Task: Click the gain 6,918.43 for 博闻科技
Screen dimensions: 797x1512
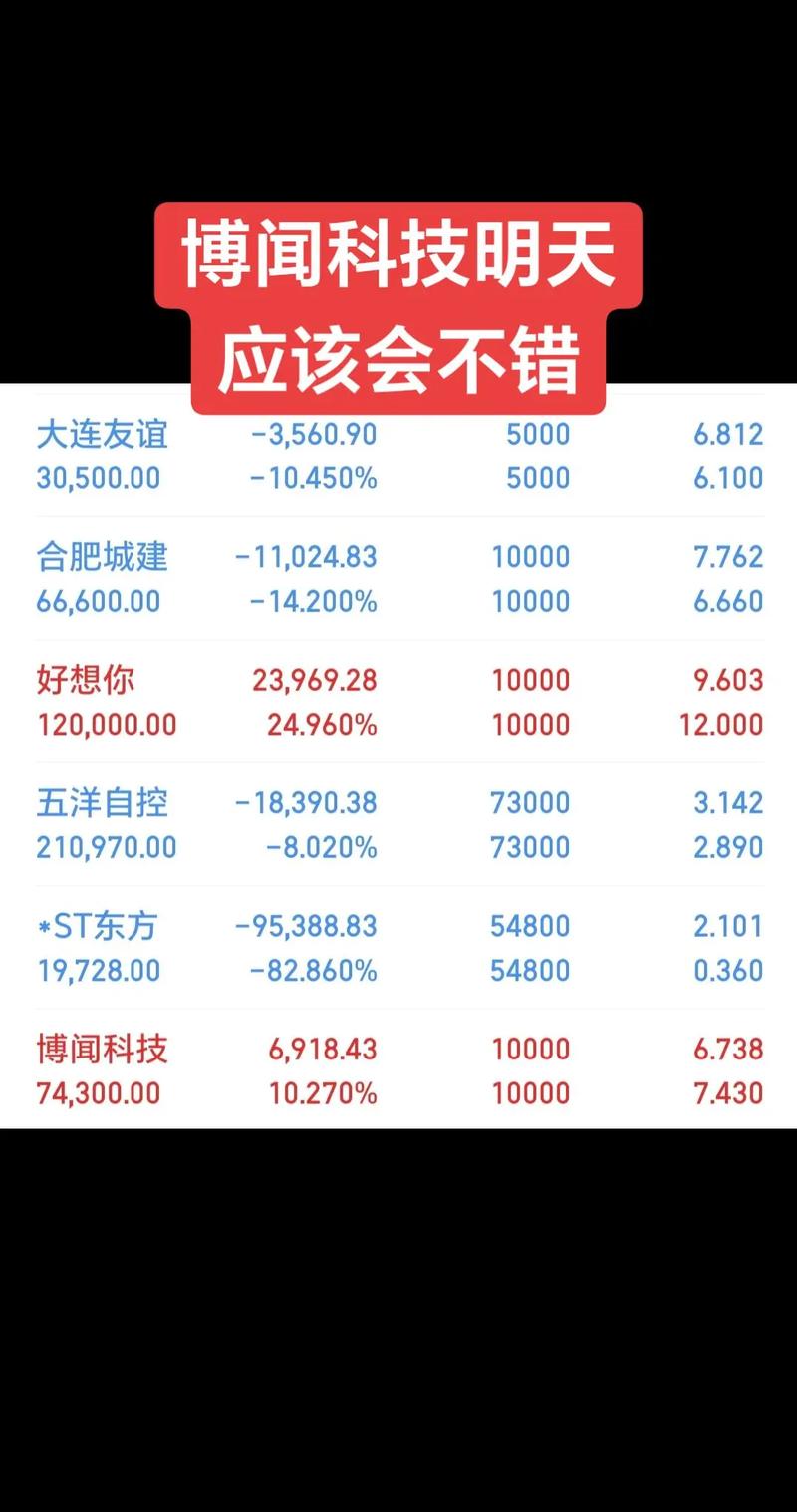Action: pos(321,1049)
